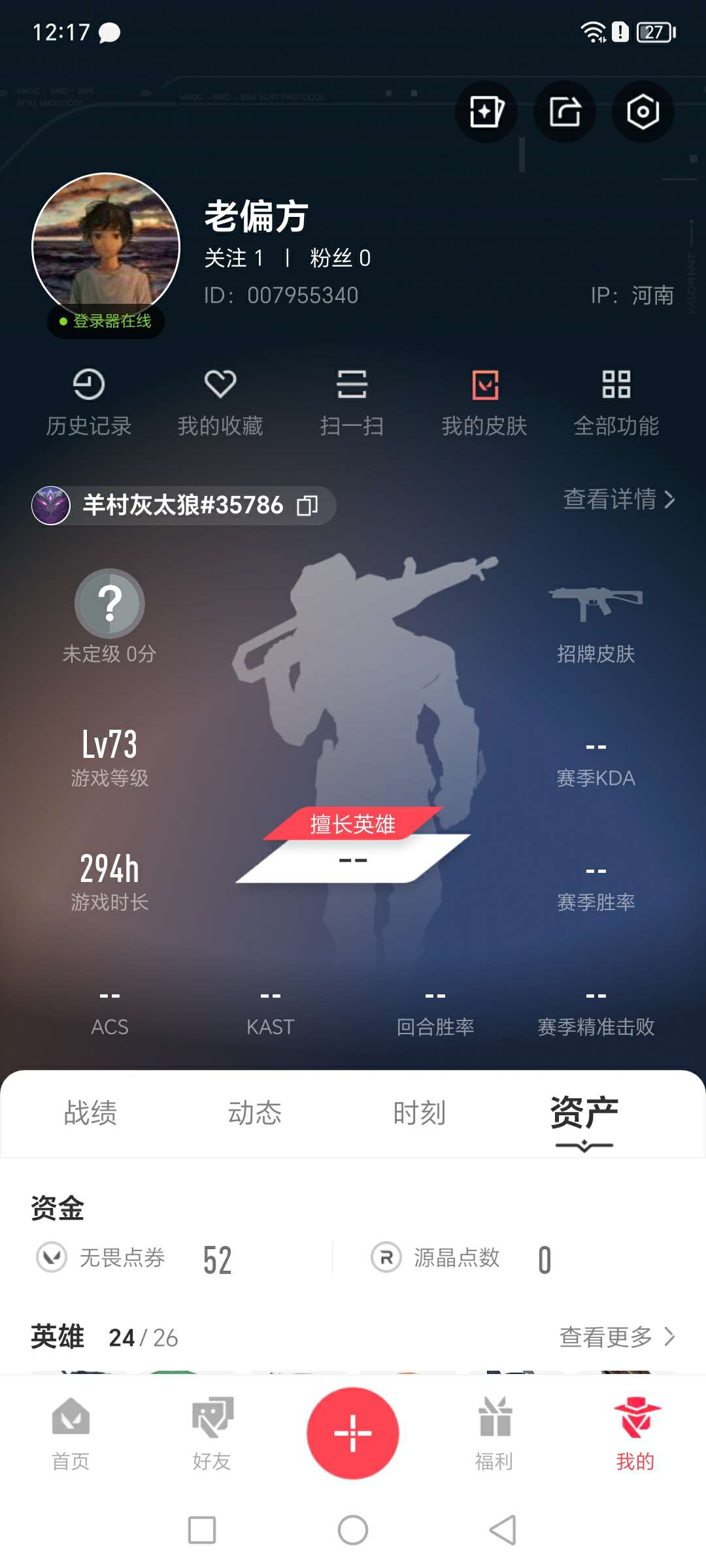The width and height of the screenshot is (706, 1568).
Task: Open the sparkle card icon at top
Action: pos(486,112)
